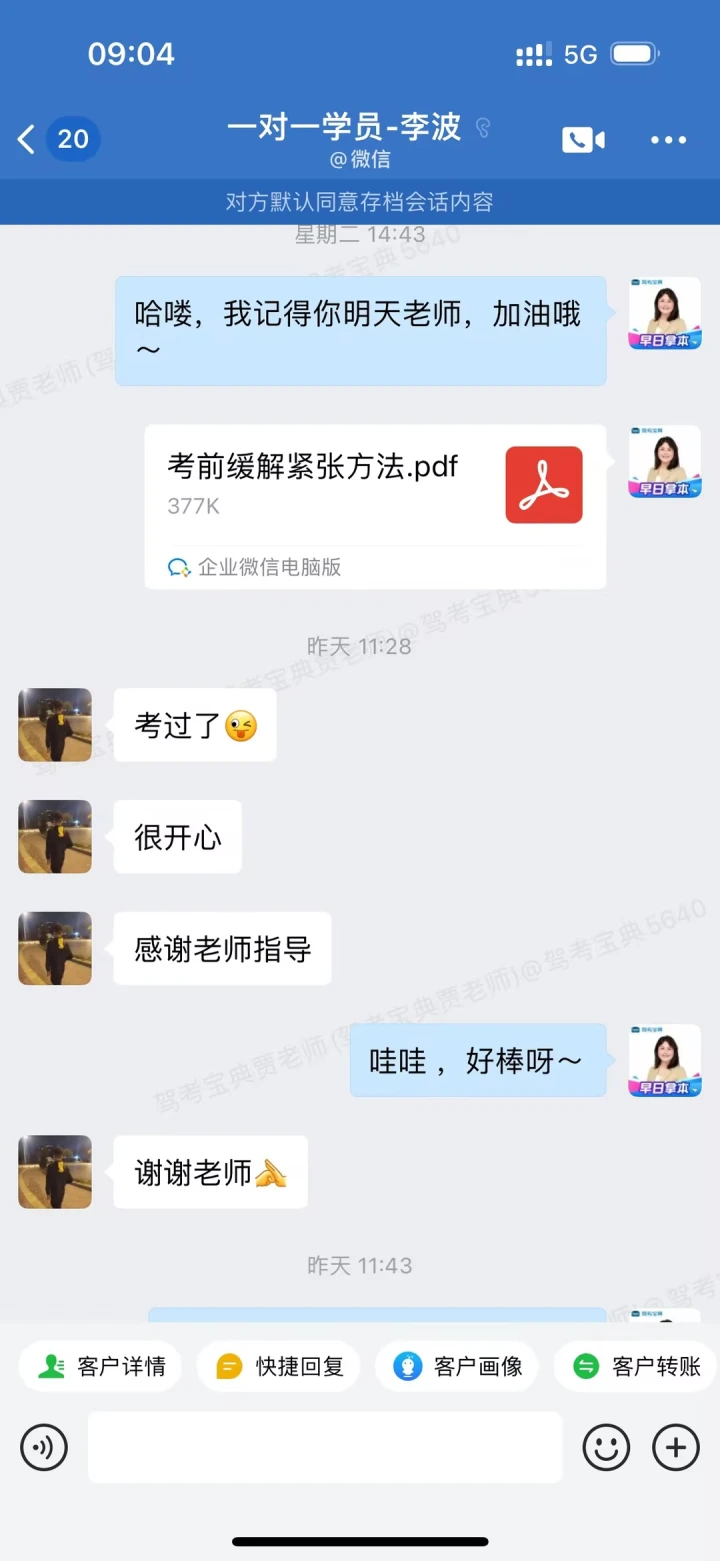This screenshot has height=1561, width=720.
Task: Switch to voice message input
Action: (x=44, y=1447)
